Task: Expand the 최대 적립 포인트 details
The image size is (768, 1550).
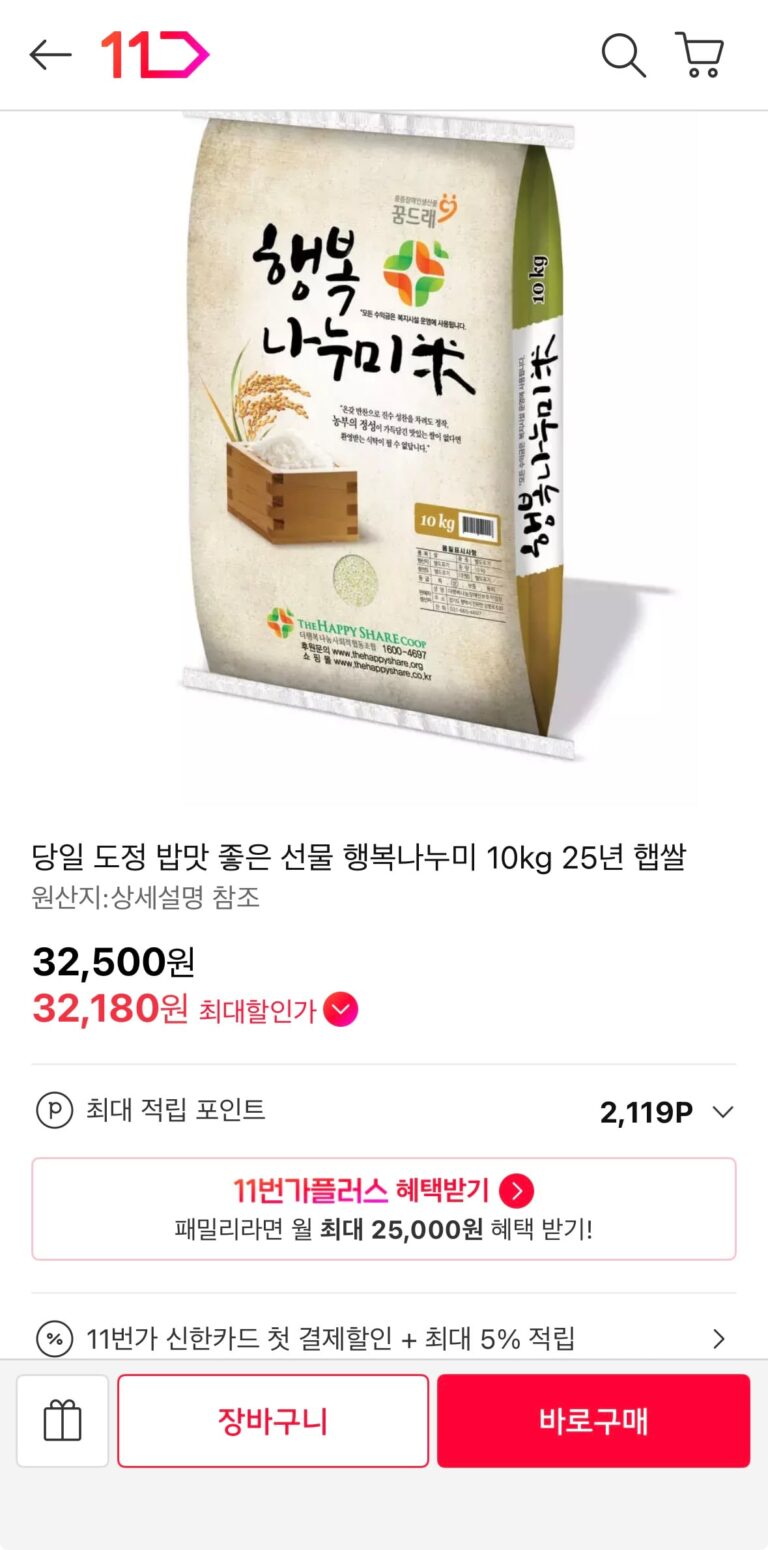Action: (x=723, y=1112)
